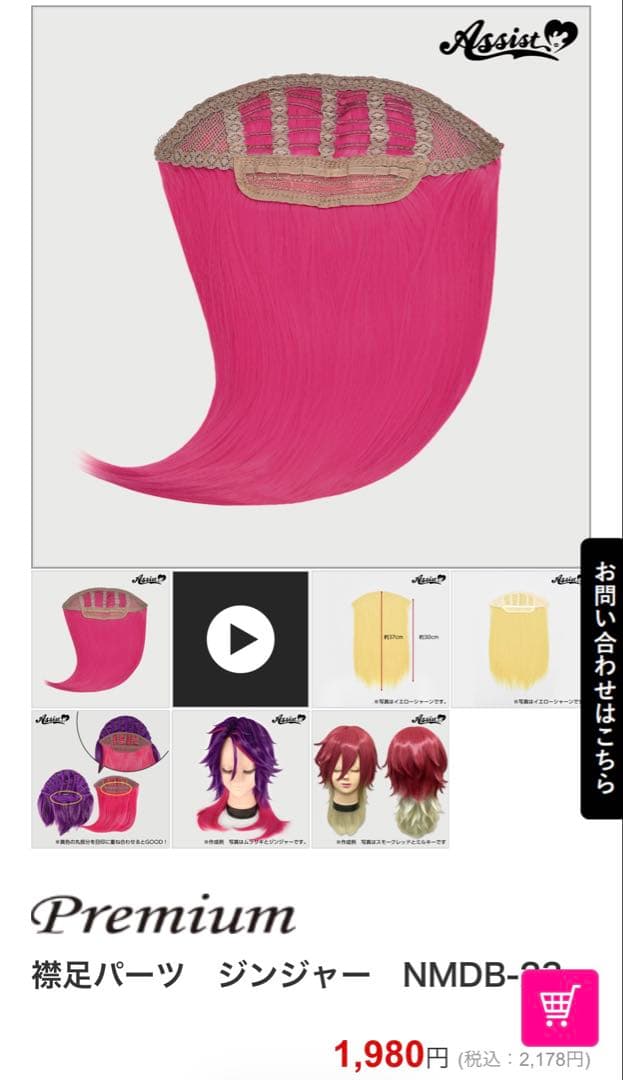Select the pink hairpiece thumbnail

(100, 639)
